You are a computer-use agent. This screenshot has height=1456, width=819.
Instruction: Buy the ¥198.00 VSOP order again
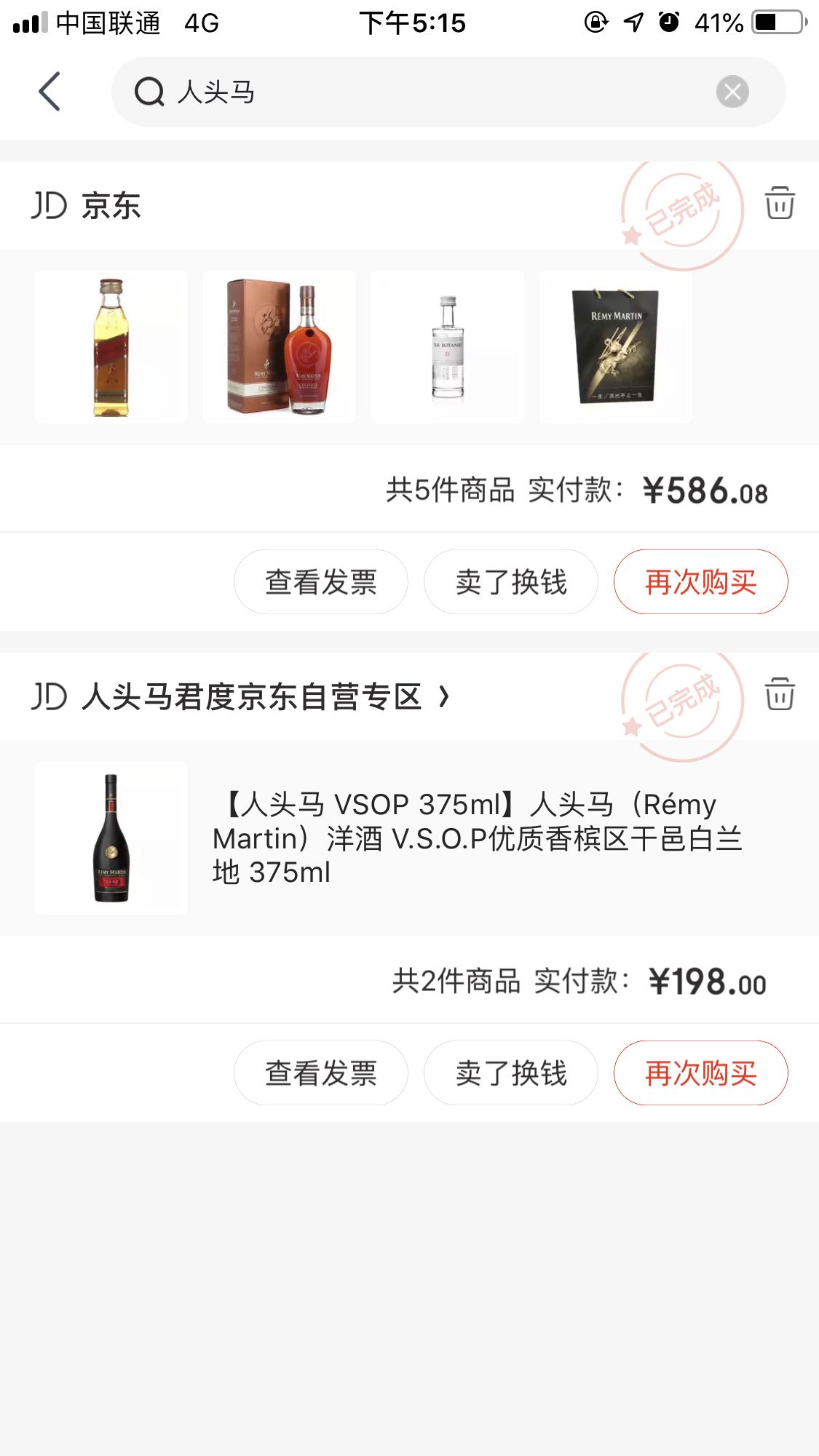pos(700,1073)
